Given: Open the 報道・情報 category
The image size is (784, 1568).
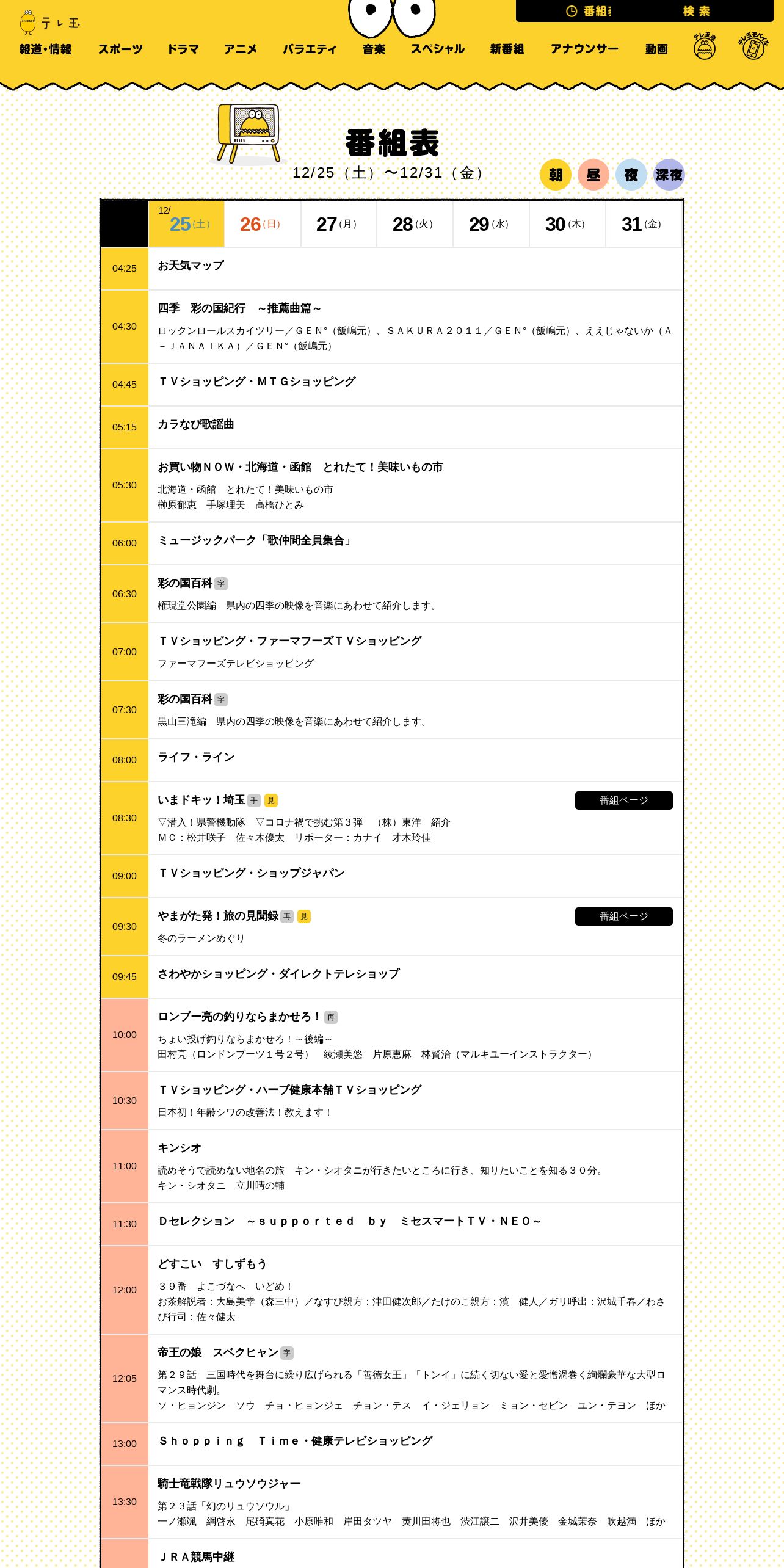Looking at the screenshot, I should (x=45, y=49).
